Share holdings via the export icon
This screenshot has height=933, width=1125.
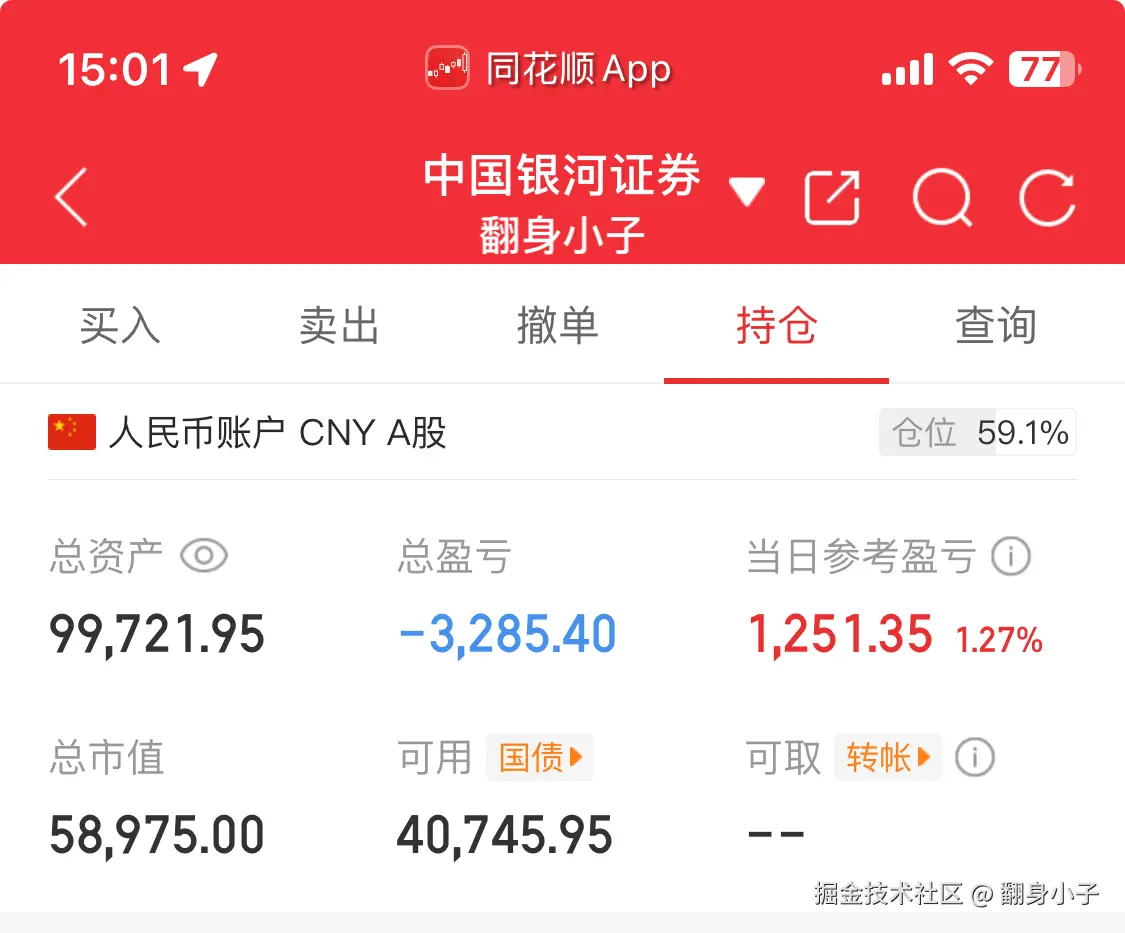coord(833,197)
